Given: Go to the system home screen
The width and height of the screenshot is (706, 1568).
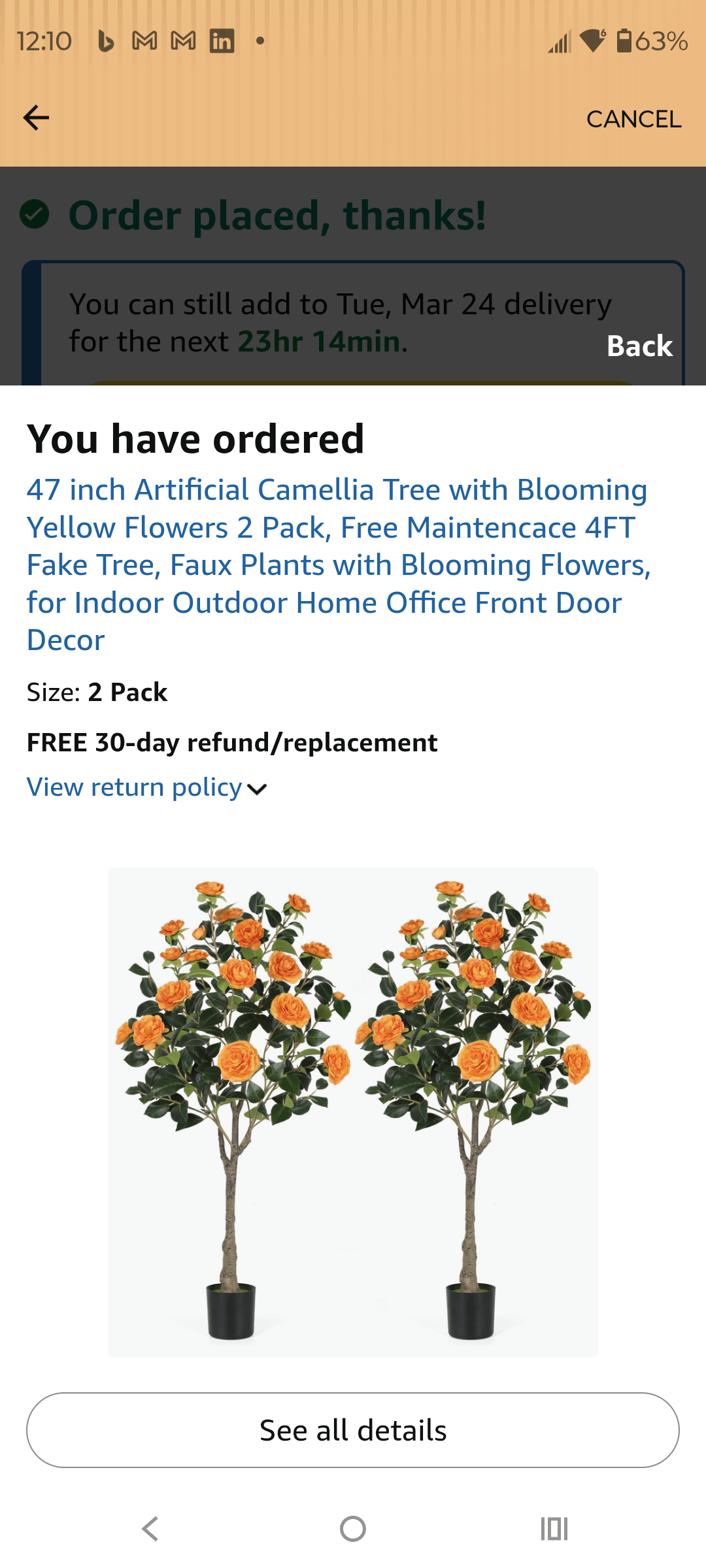Looking at the screenshot, I should point(353,1529).
